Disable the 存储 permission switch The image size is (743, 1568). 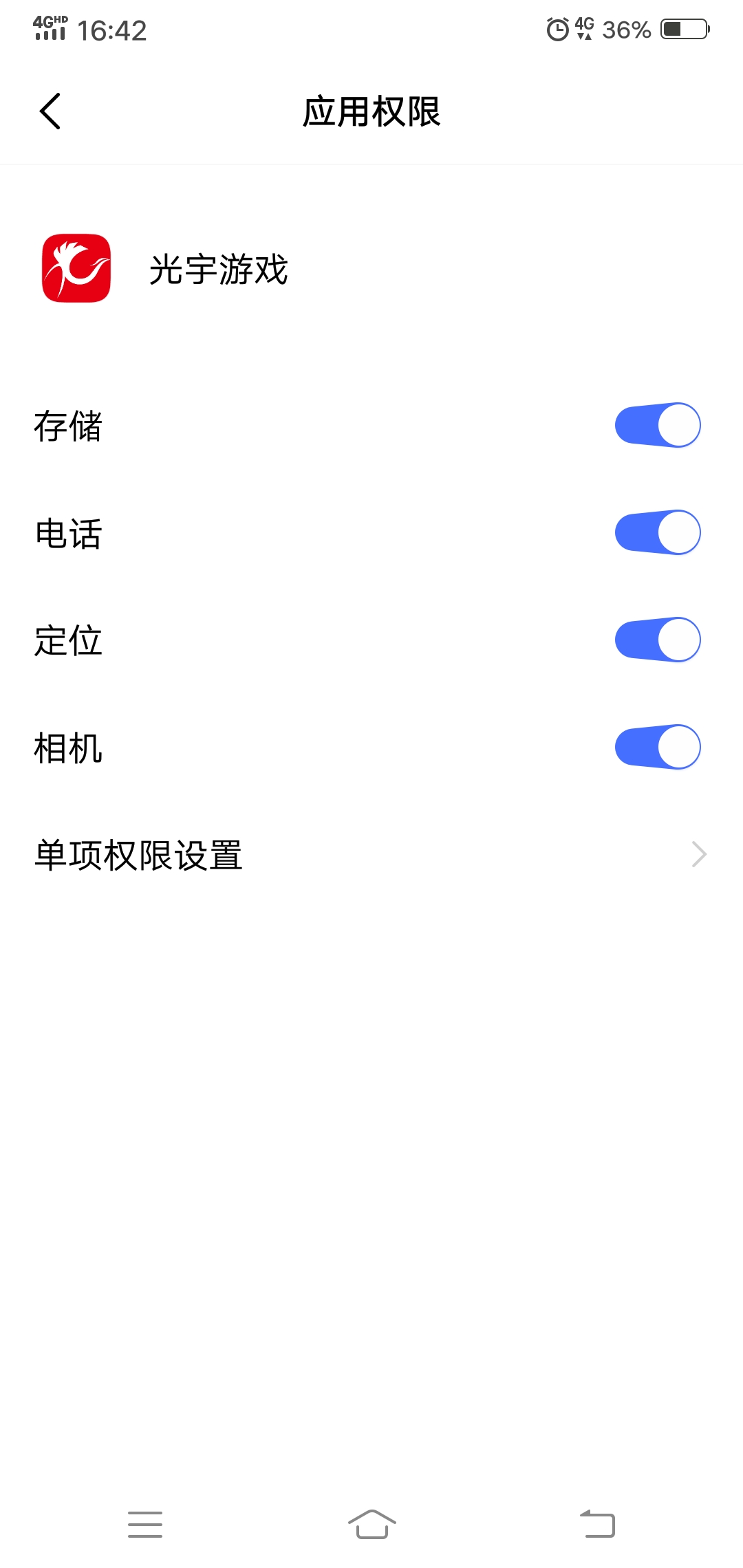658,425
